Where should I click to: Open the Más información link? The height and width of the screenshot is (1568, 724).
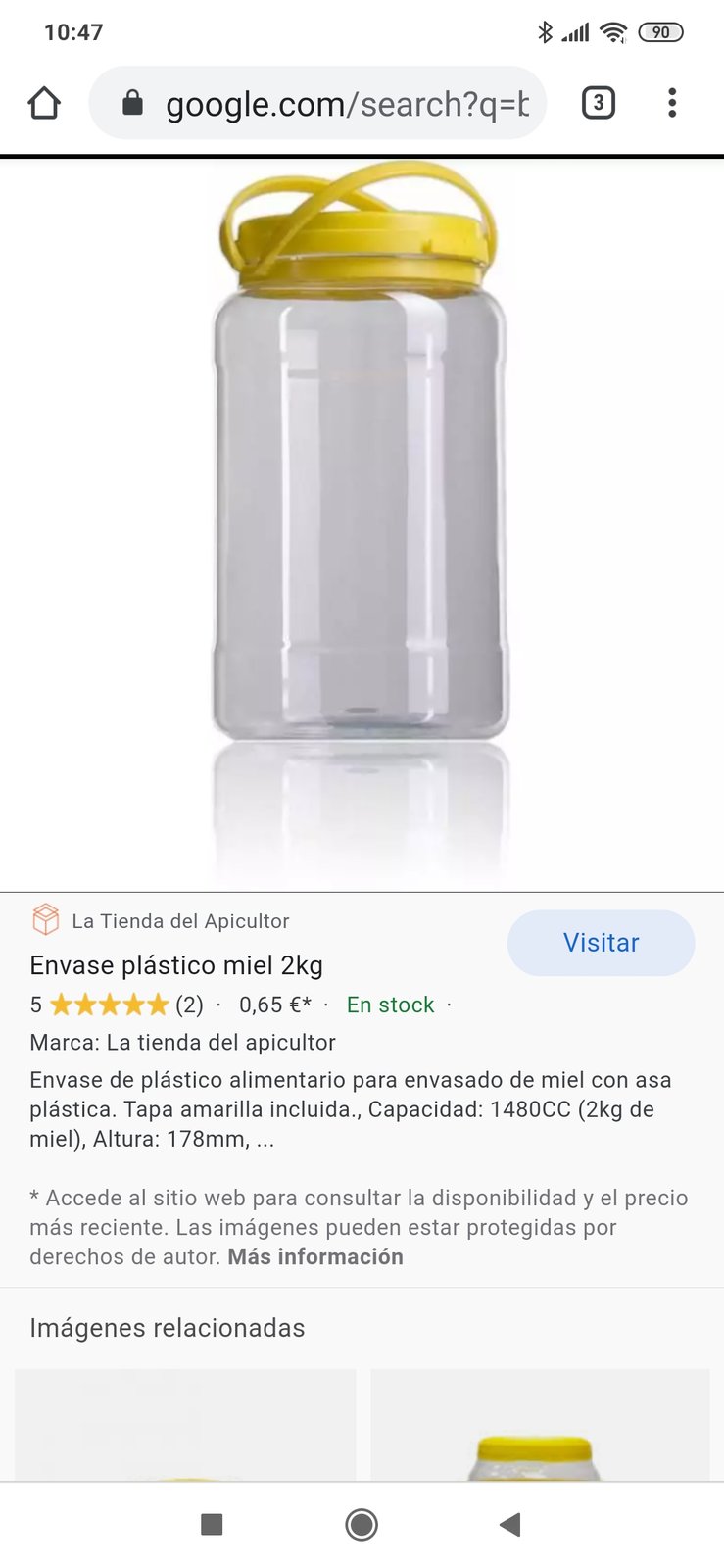[x=315, y=1256]
